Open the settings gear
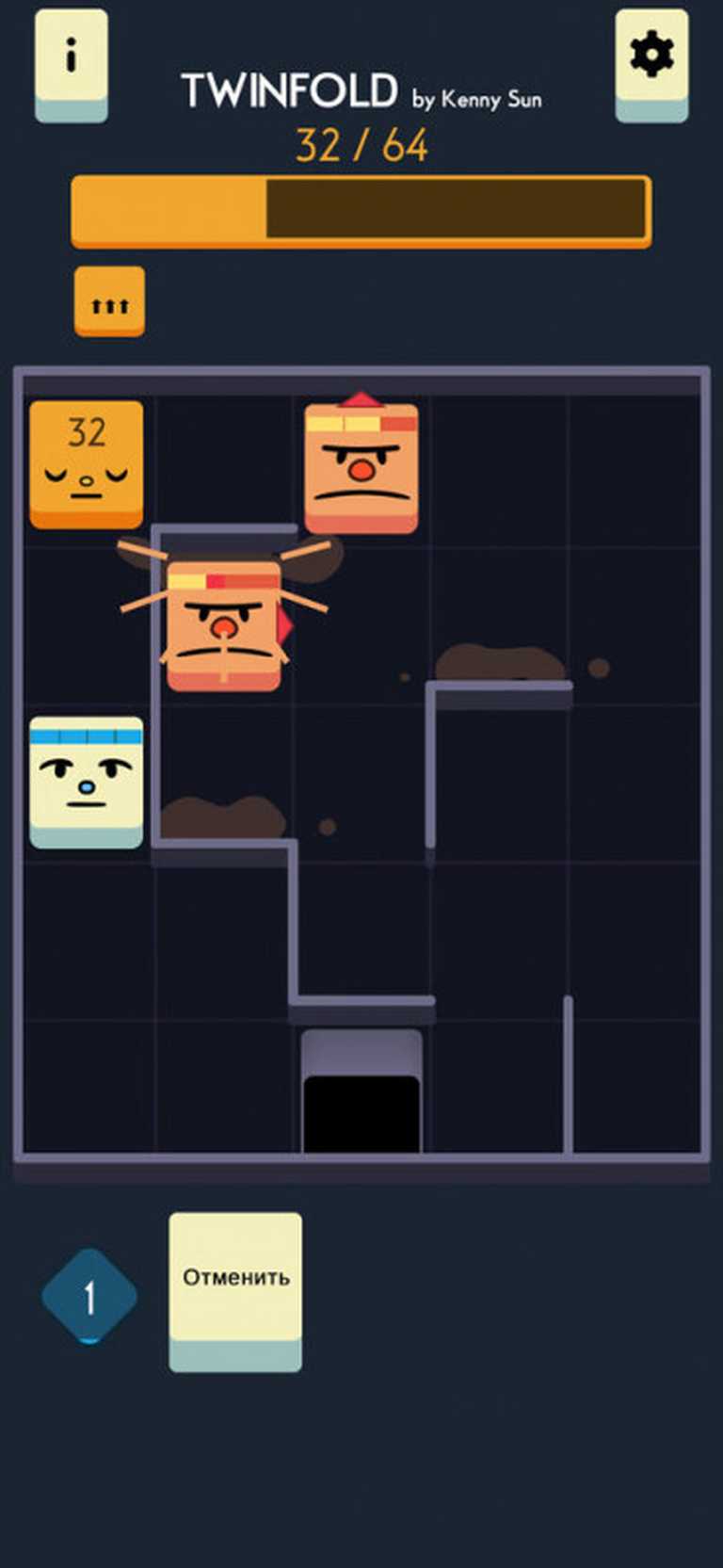This screenshot has height=1568, width=723. 651,58
